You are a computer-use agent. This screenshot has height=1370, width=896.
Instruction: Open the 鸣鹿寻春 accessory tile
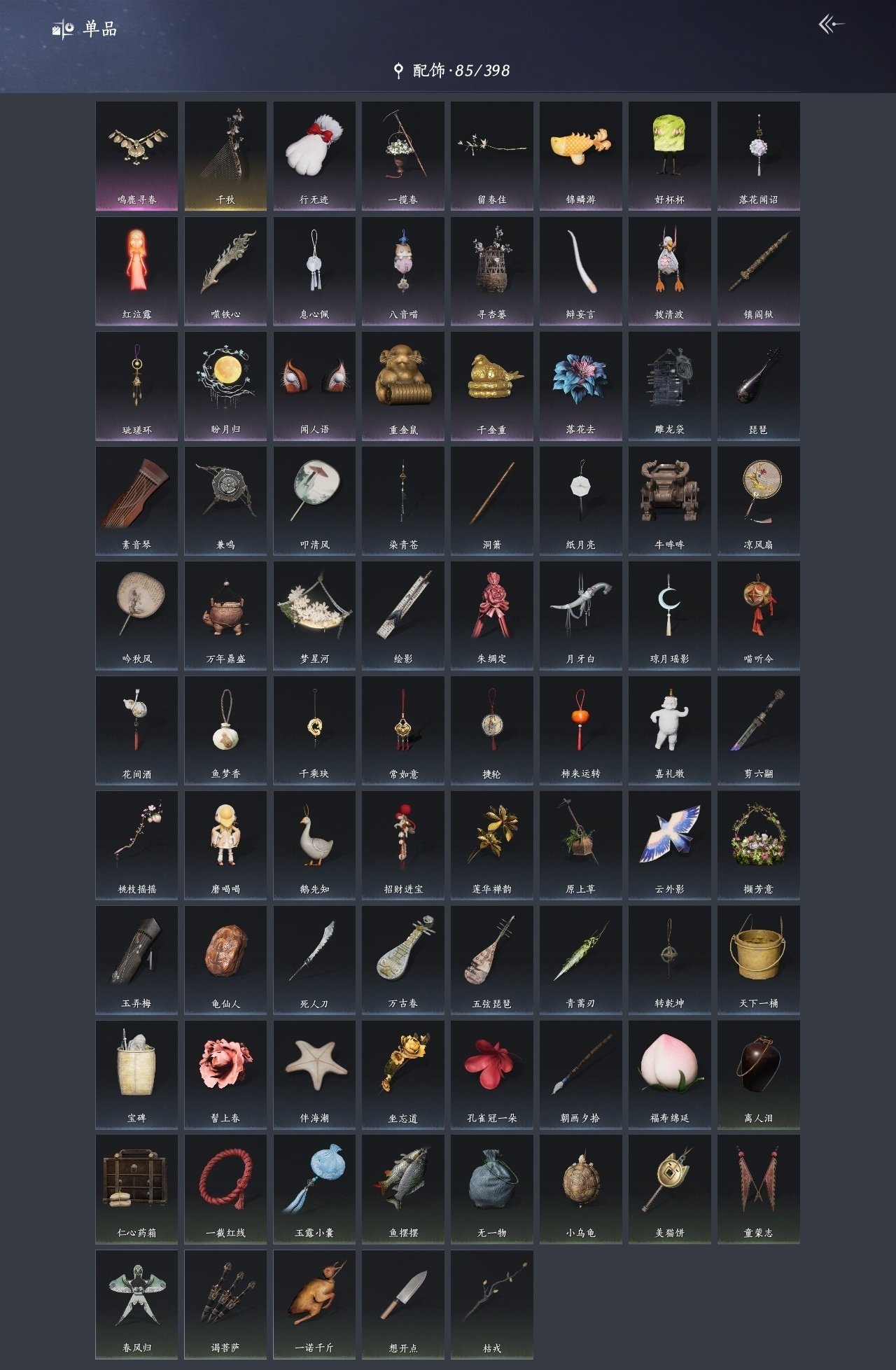click(136, 155)
